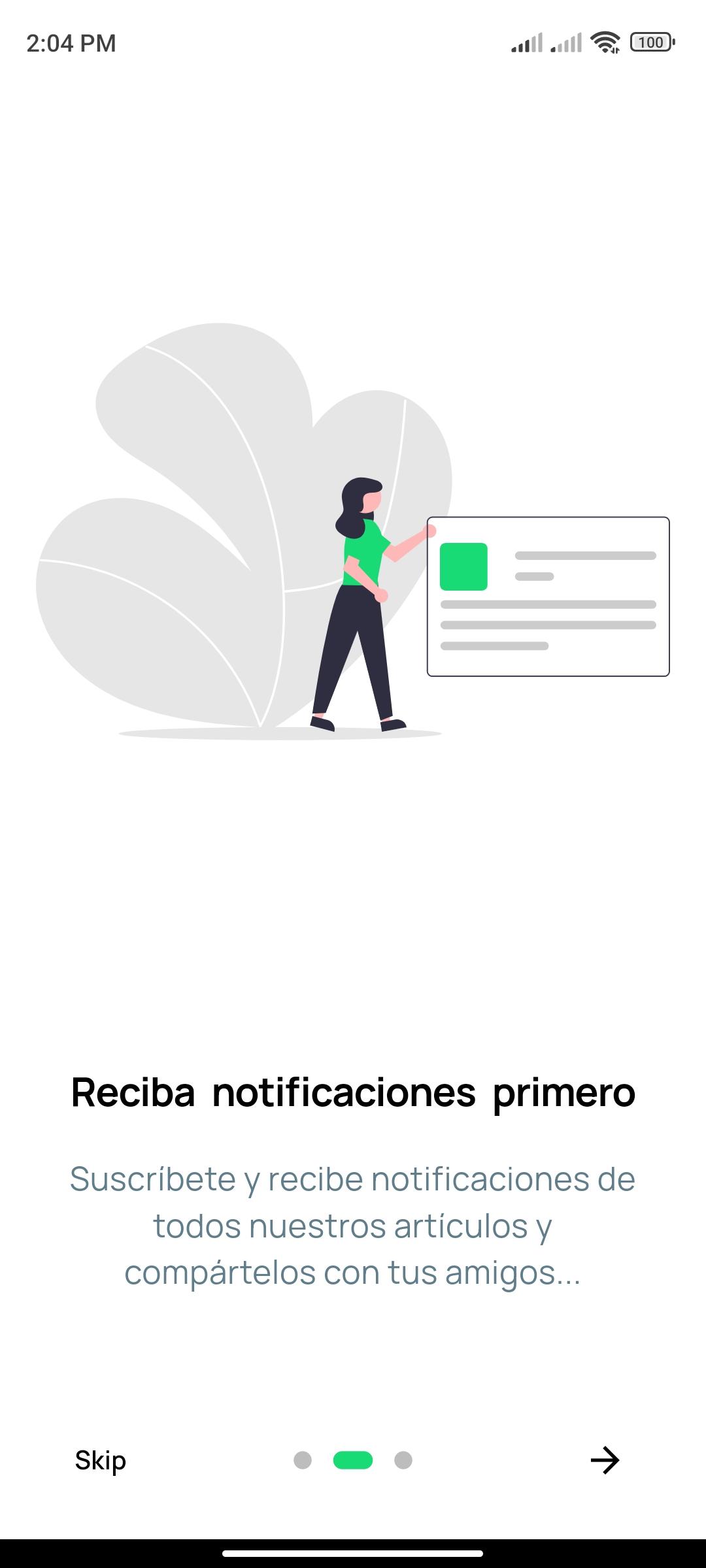Viewport: 706px width, 1568px height.
Task: Go to the next onboarding page arrow
Action: (605, 1460)
